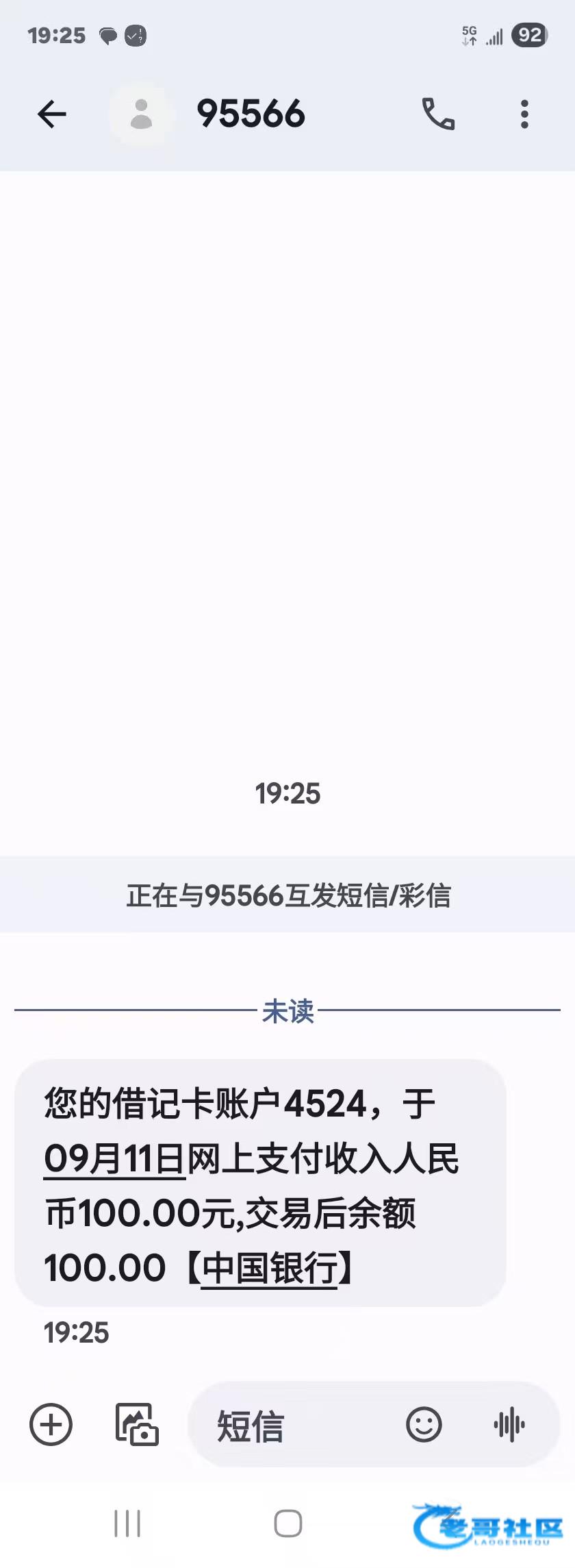Screen dimensions: 575x1568
Task: Open the gallery and camera picker
Action: 136,1425
